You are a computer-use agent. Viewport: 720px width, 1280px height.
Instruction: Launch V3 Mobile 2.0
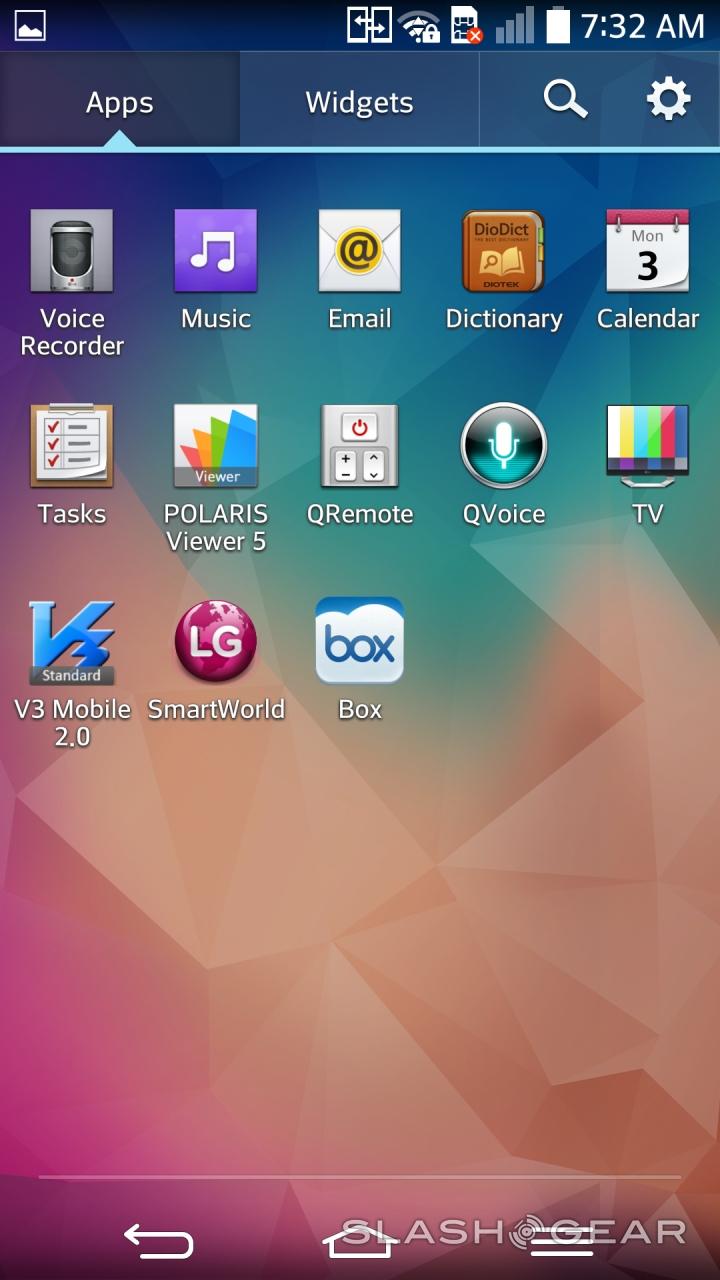(x=72, y=642)
